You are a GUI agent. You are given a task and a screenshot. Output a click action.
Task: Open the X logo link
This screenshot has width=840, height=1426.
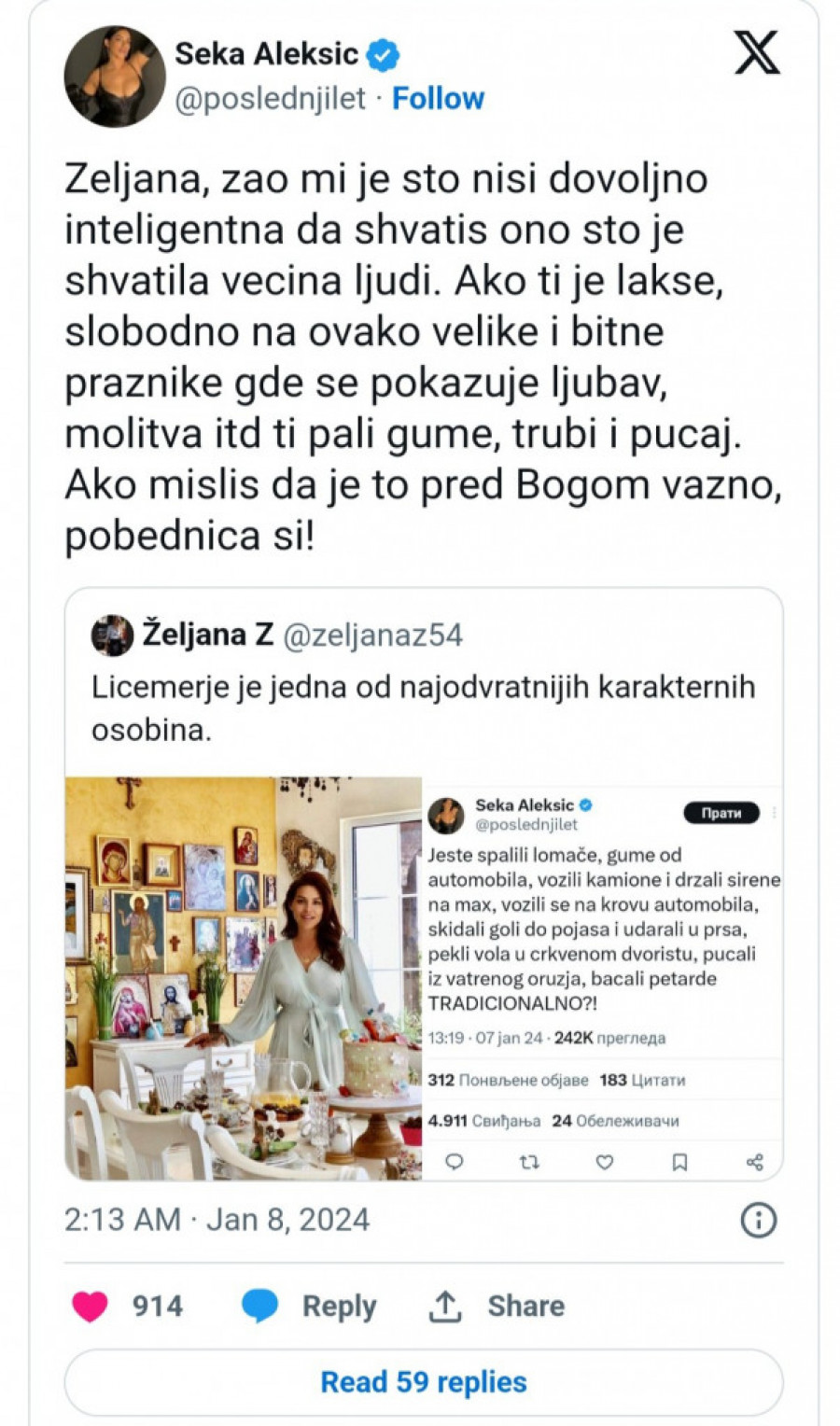756,53
